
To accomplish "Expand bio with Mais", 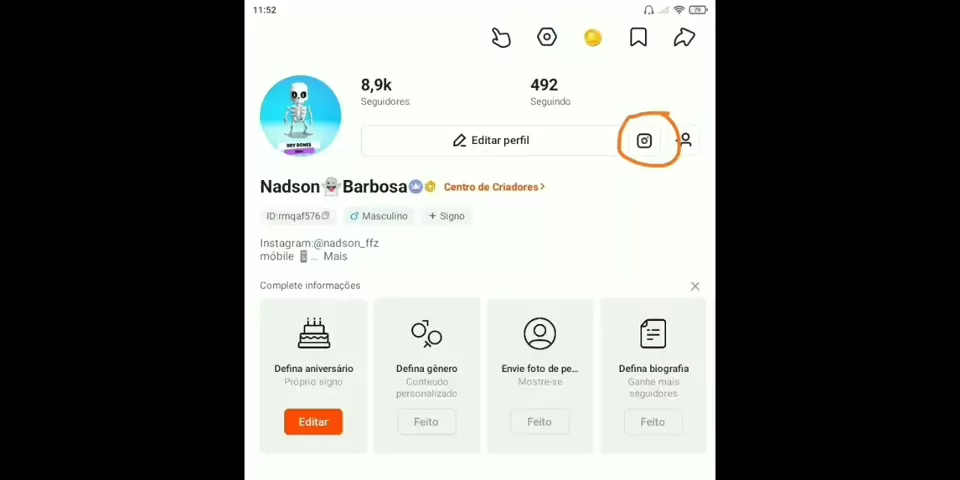I will tap(335, 257).
